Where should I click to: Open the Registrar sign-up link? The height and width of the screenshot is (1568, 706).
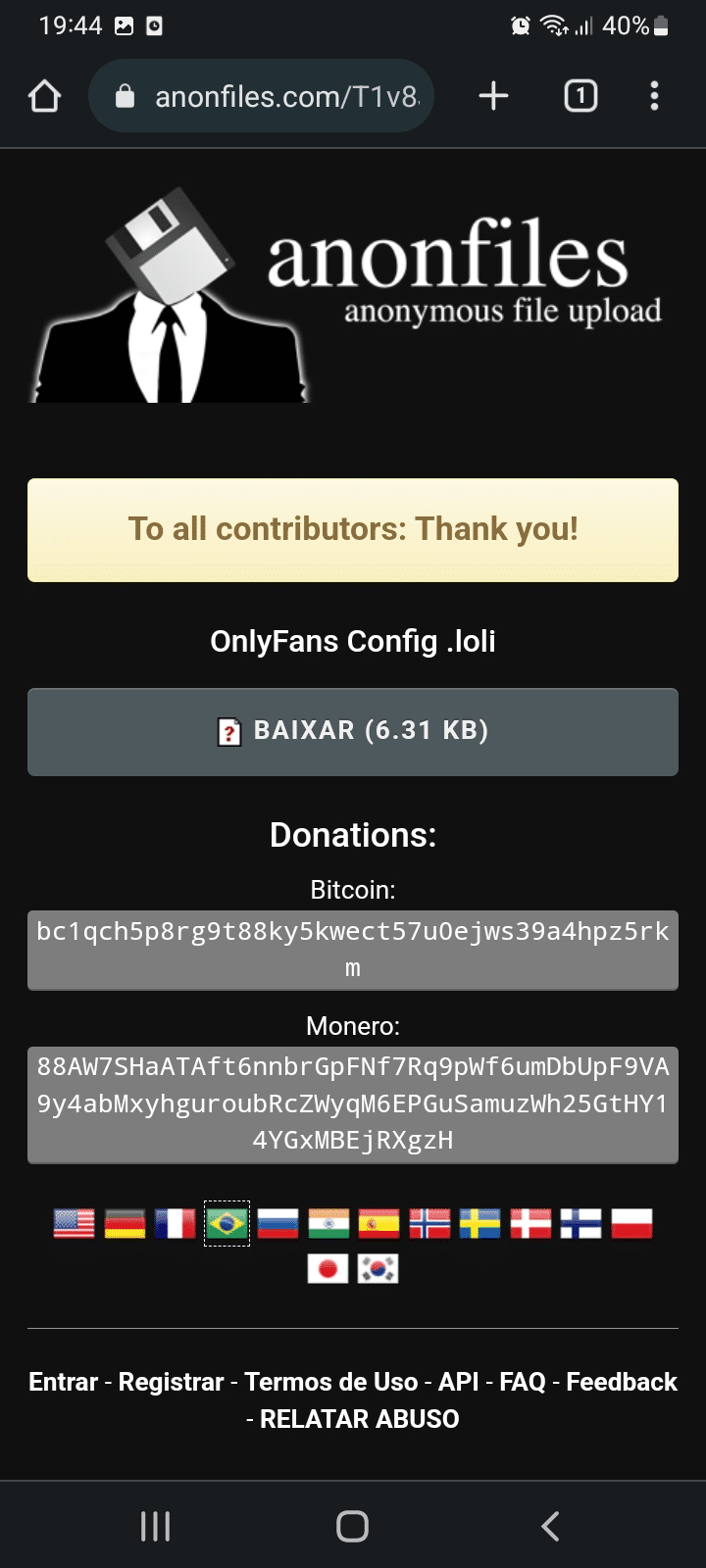pyautogui.click(x=171, y=1382)
